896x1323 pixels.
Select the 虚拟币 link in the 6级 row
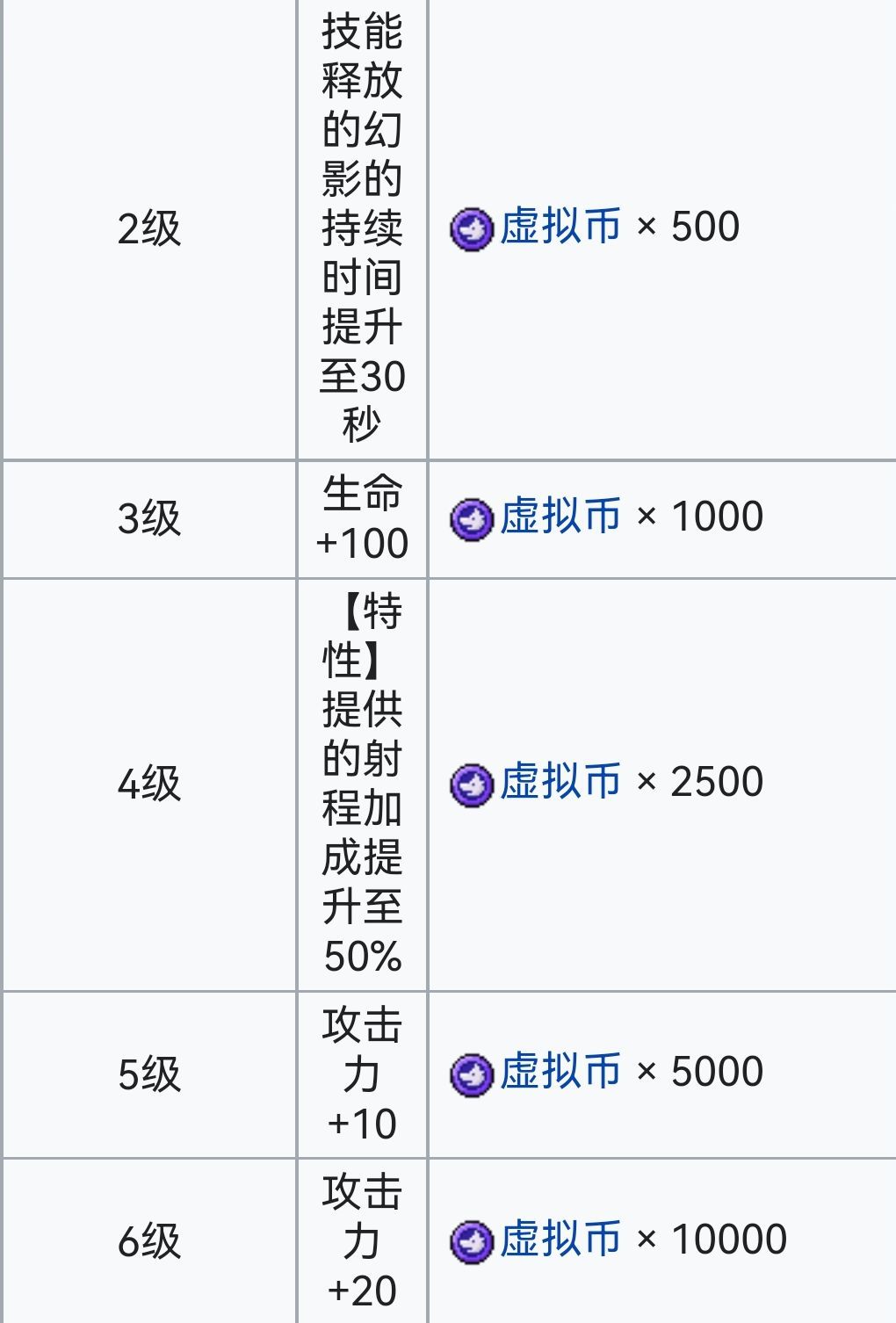click(560, 1240)
